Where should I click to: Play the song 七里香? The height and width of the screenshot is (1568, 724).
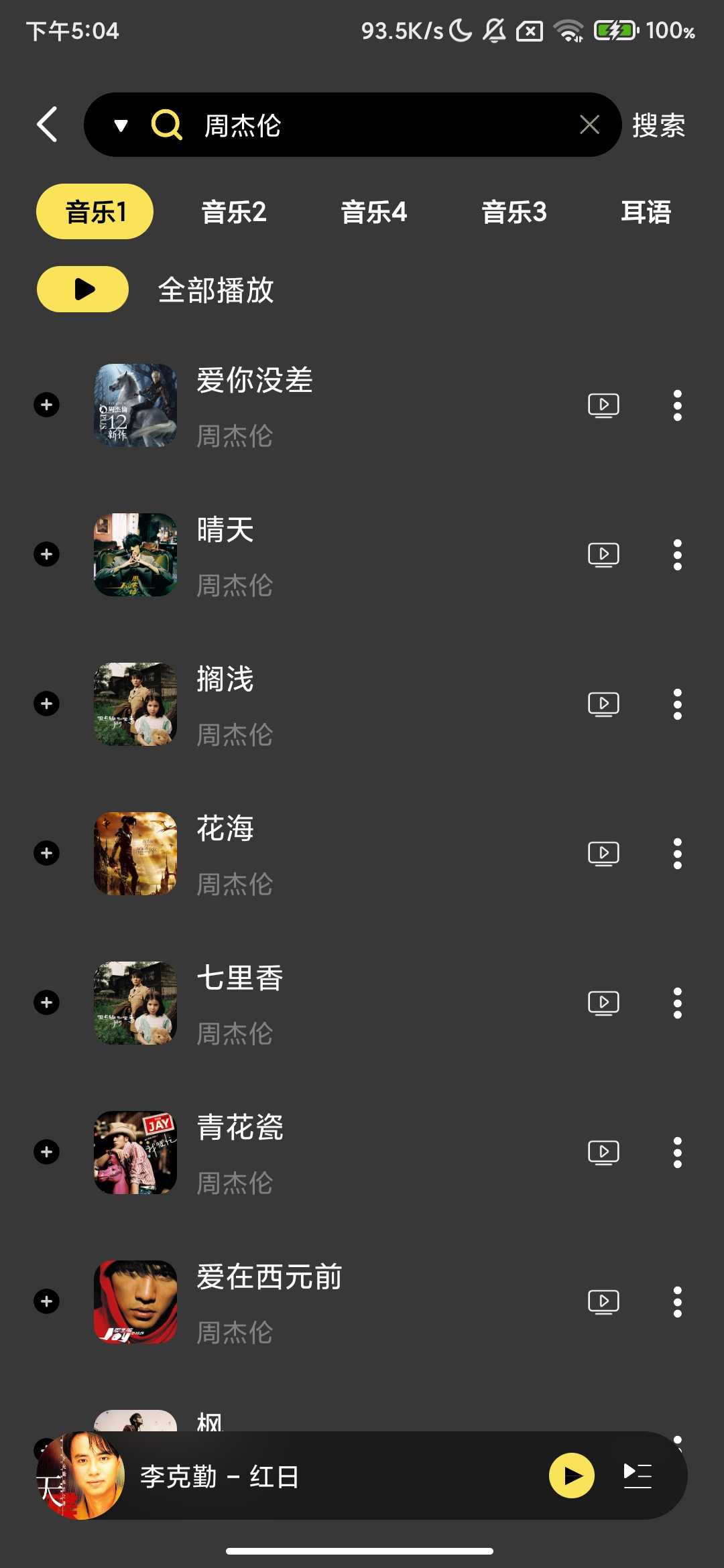(240, 978)
